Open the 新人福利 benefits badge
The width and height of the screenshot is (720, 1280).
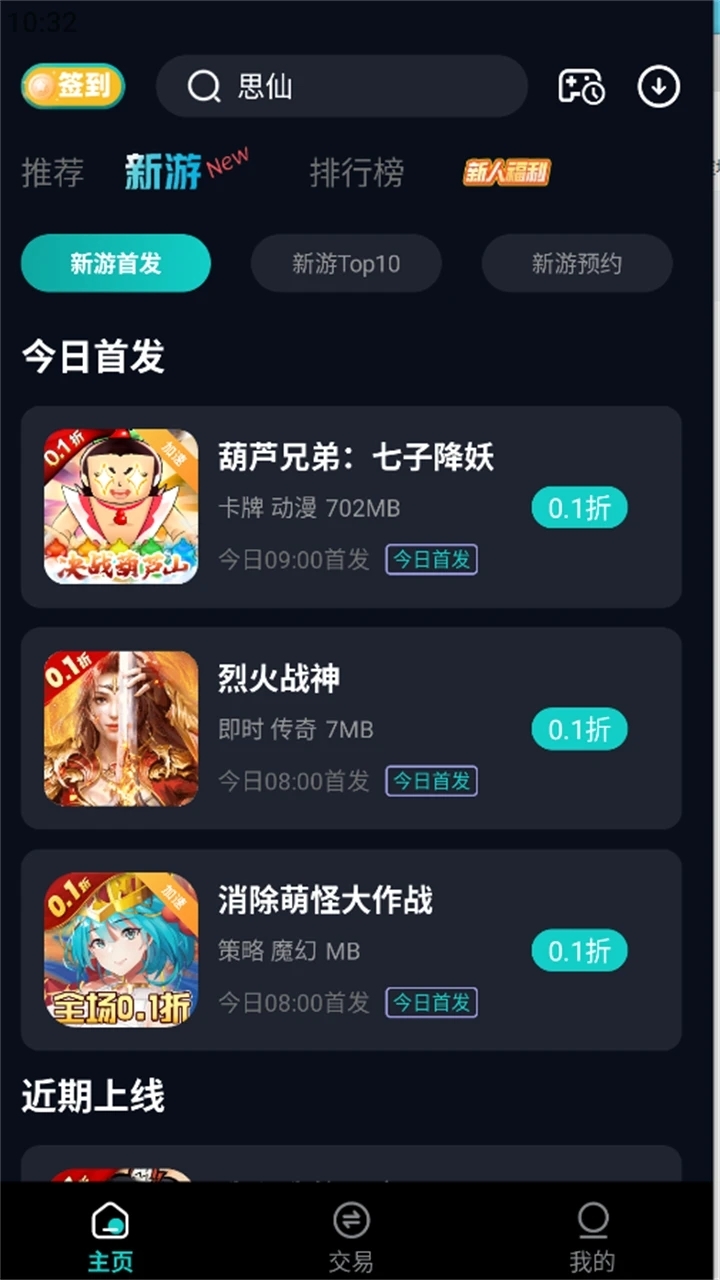[505, 172]
